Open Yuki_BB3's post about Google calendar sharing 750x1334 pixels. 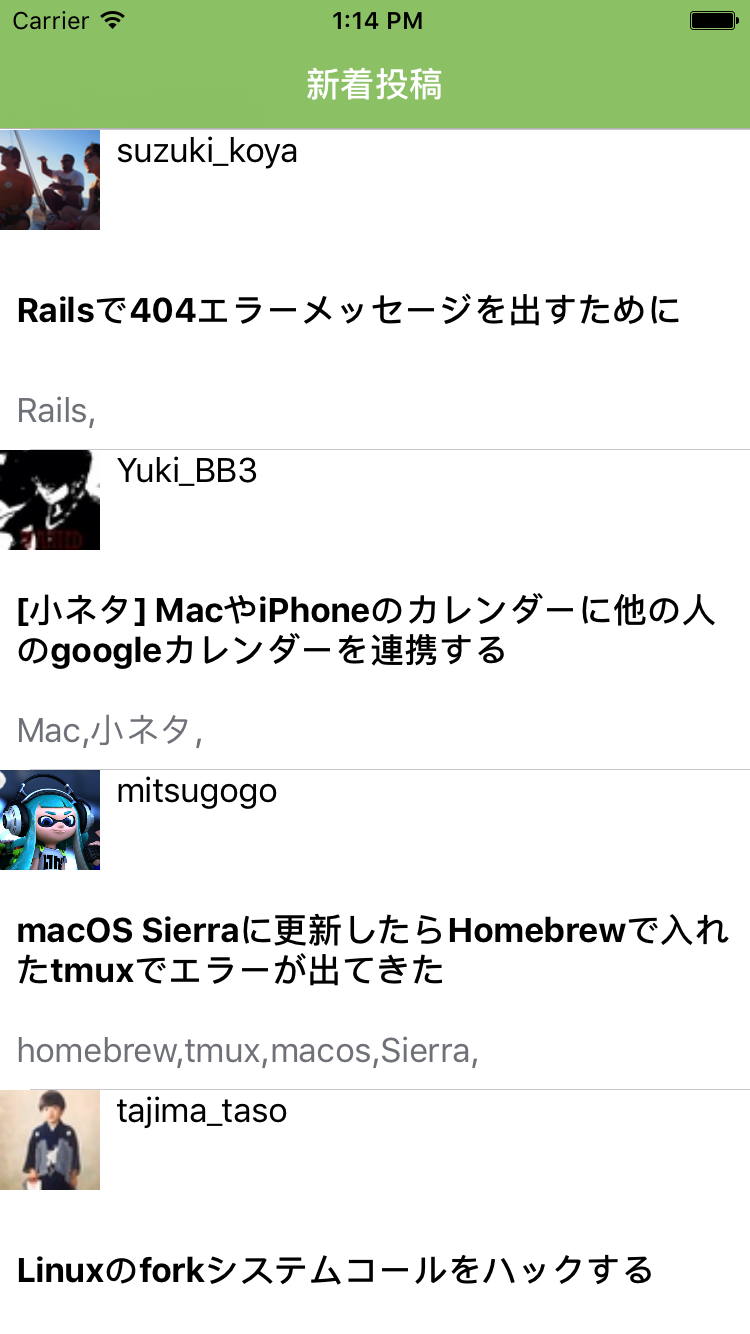[366, 631]
